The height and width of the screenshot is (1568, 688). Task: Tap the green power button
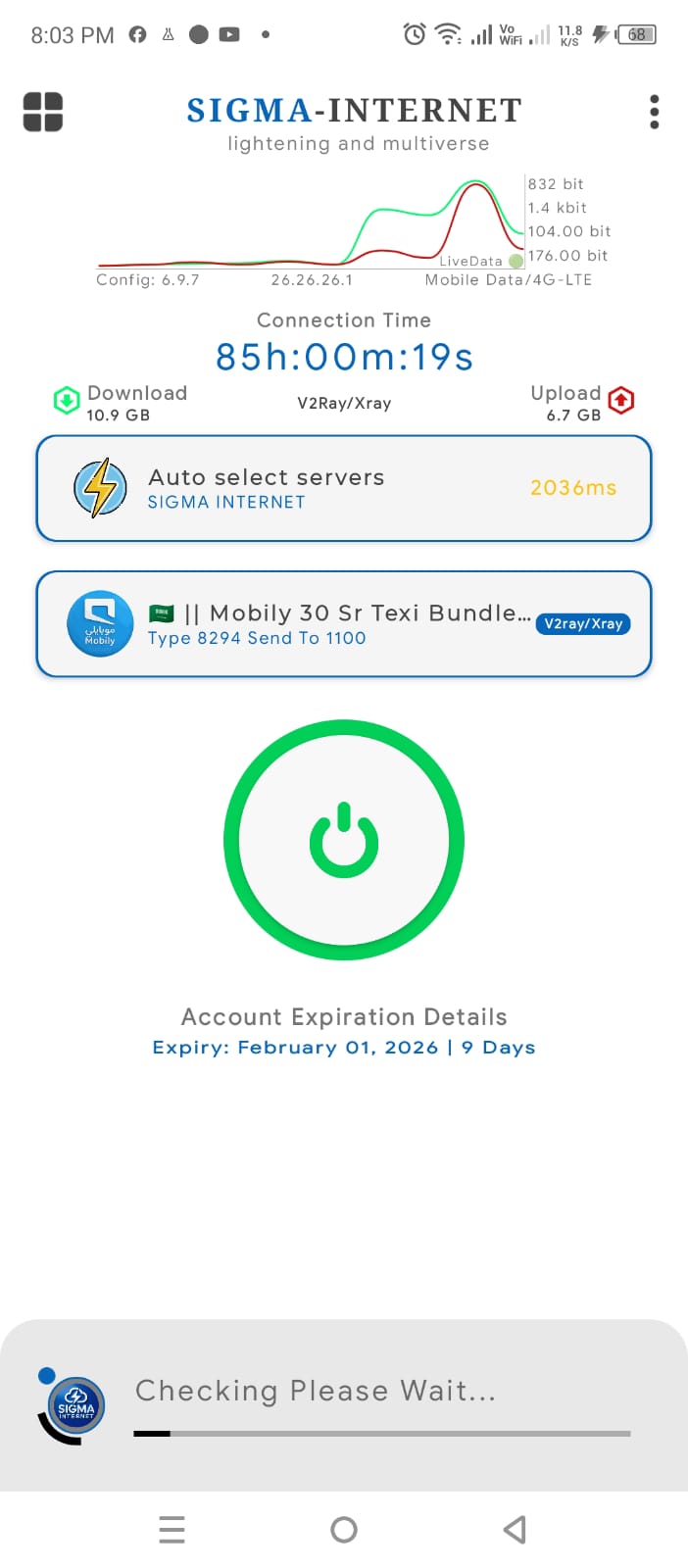click(x=344, y=840)
